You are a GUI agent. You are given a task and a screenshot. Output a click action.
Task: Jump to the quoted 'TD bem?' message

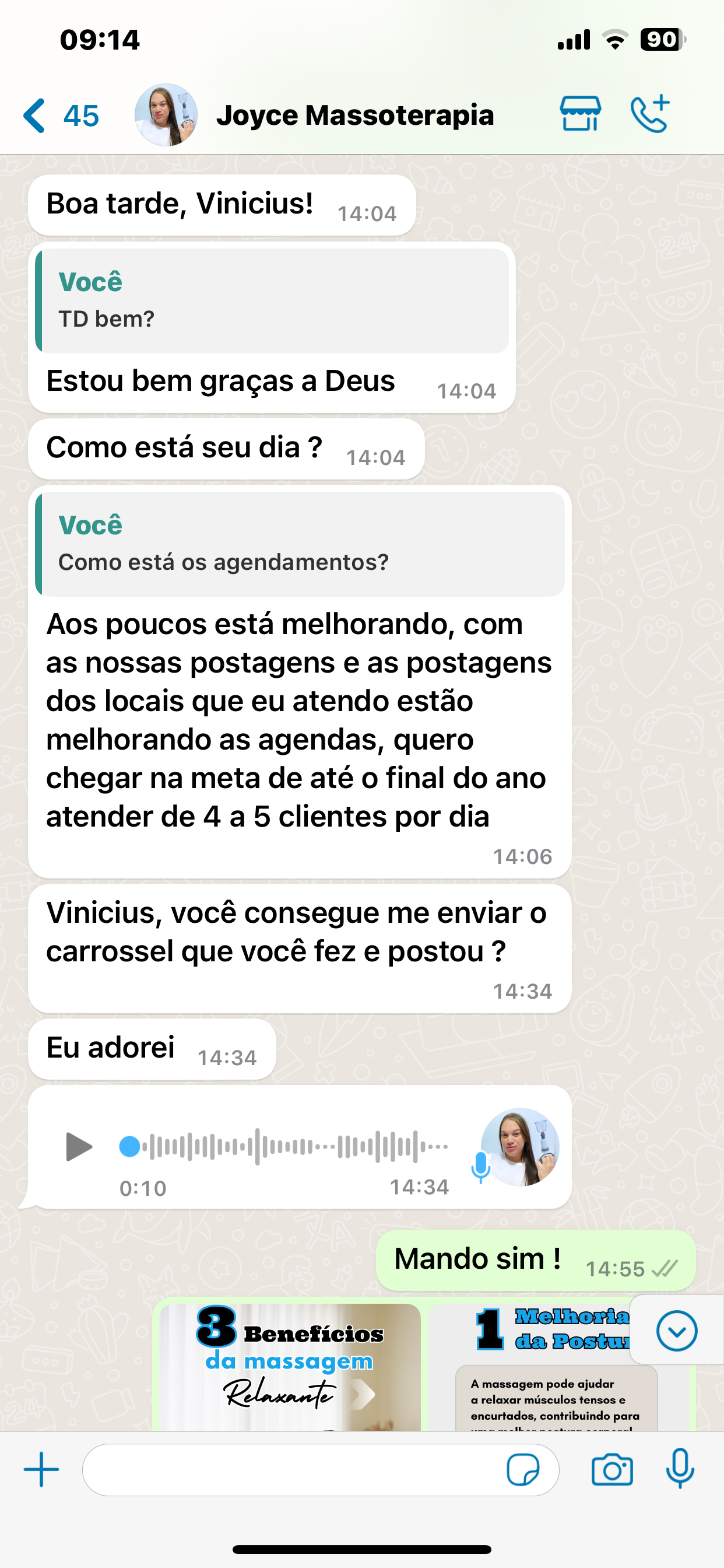coord(273,300)
